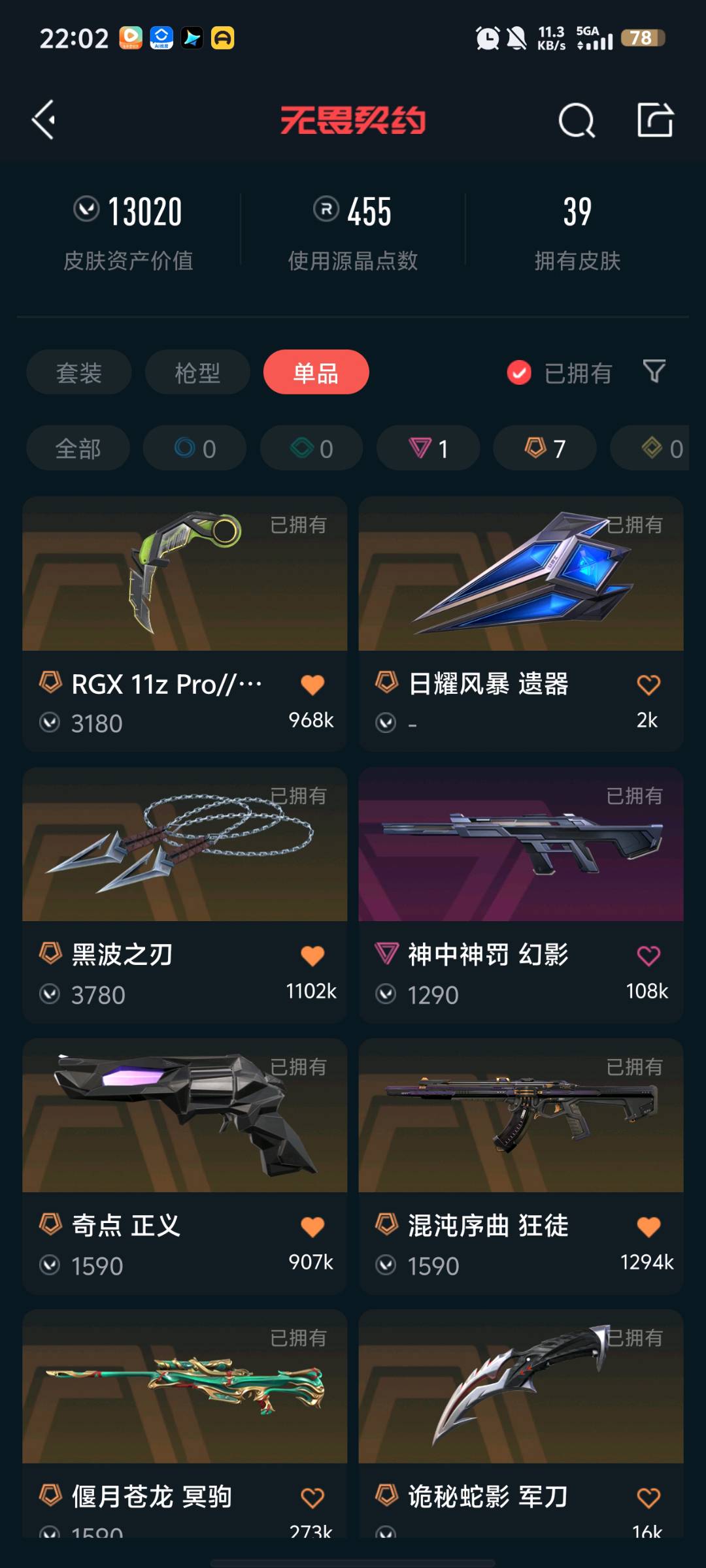
Task: Open the 混沌序曲 狂徒 skin card
Action: [x=521, y=1166]
